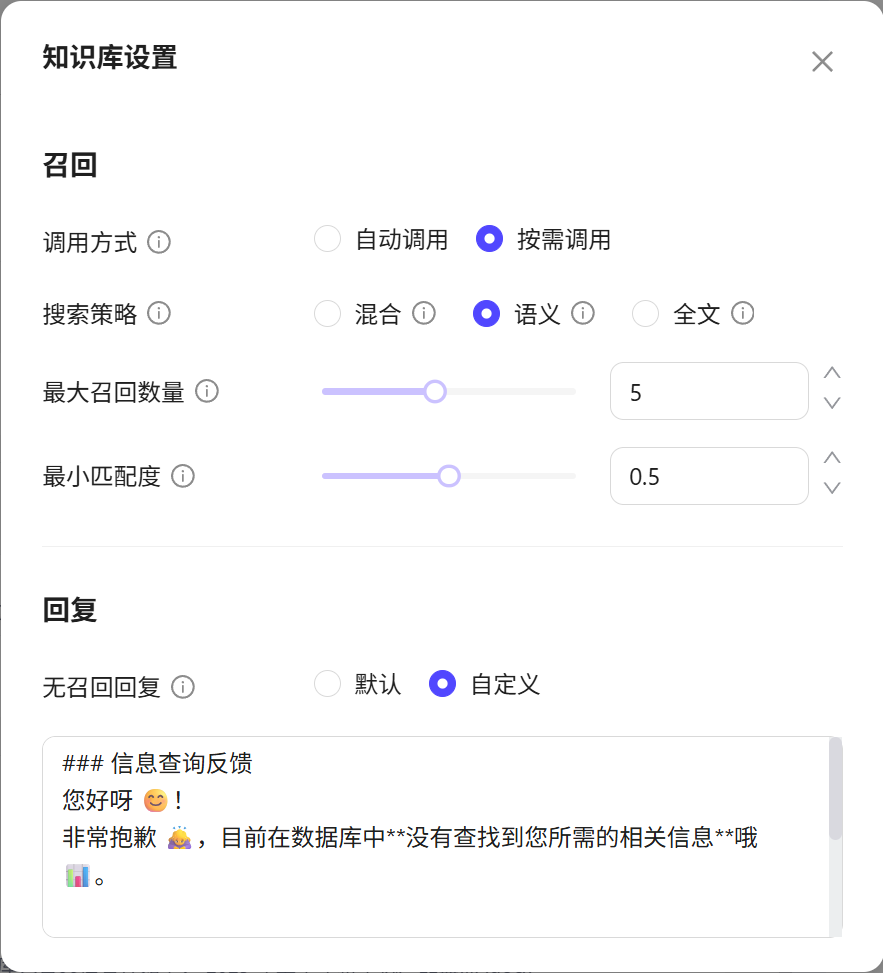This screenshot has height=973, width=883.
Task: Choose 默认 for no-recall reply
Action: [328, 684]
